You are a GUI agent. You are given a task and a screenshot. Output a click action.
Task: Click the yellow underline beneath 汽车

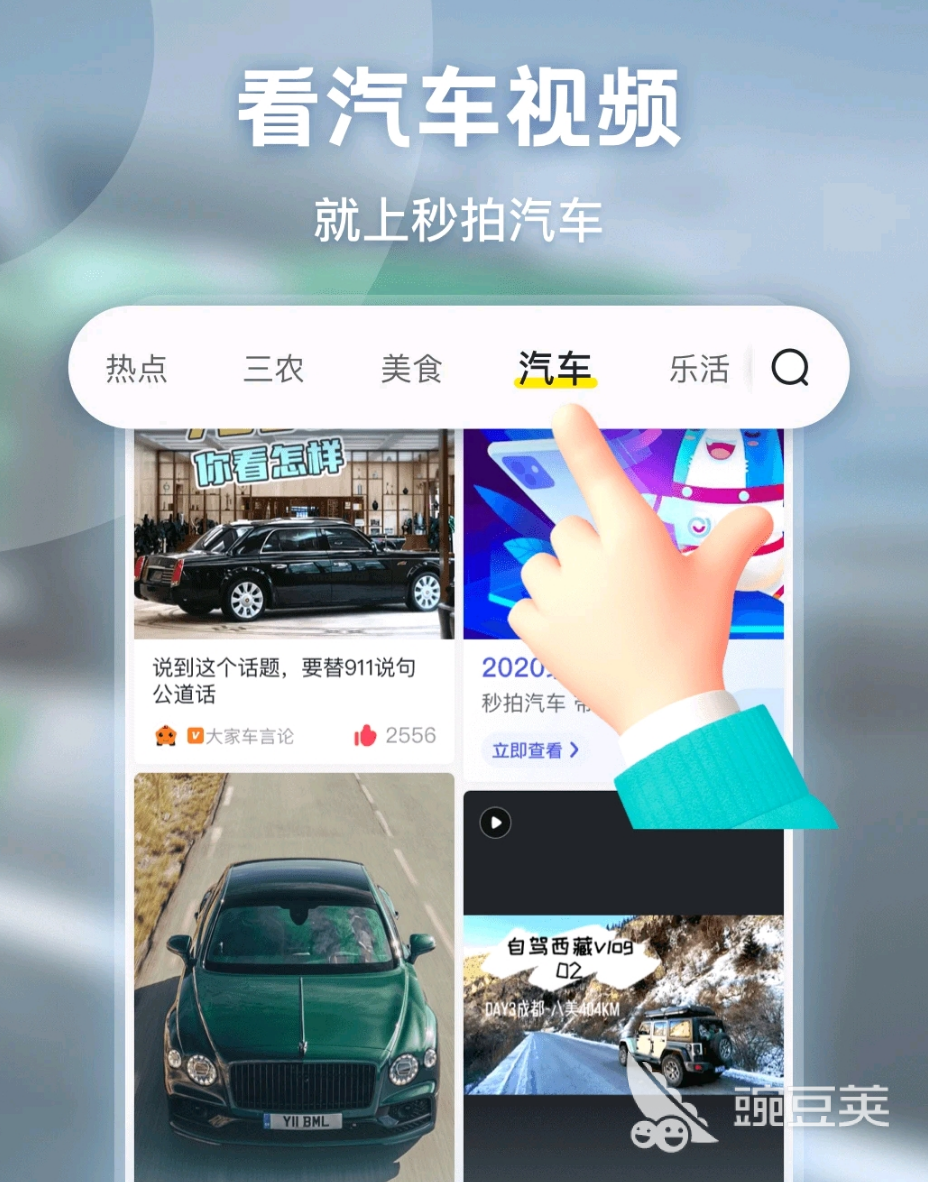pos(554,385)
